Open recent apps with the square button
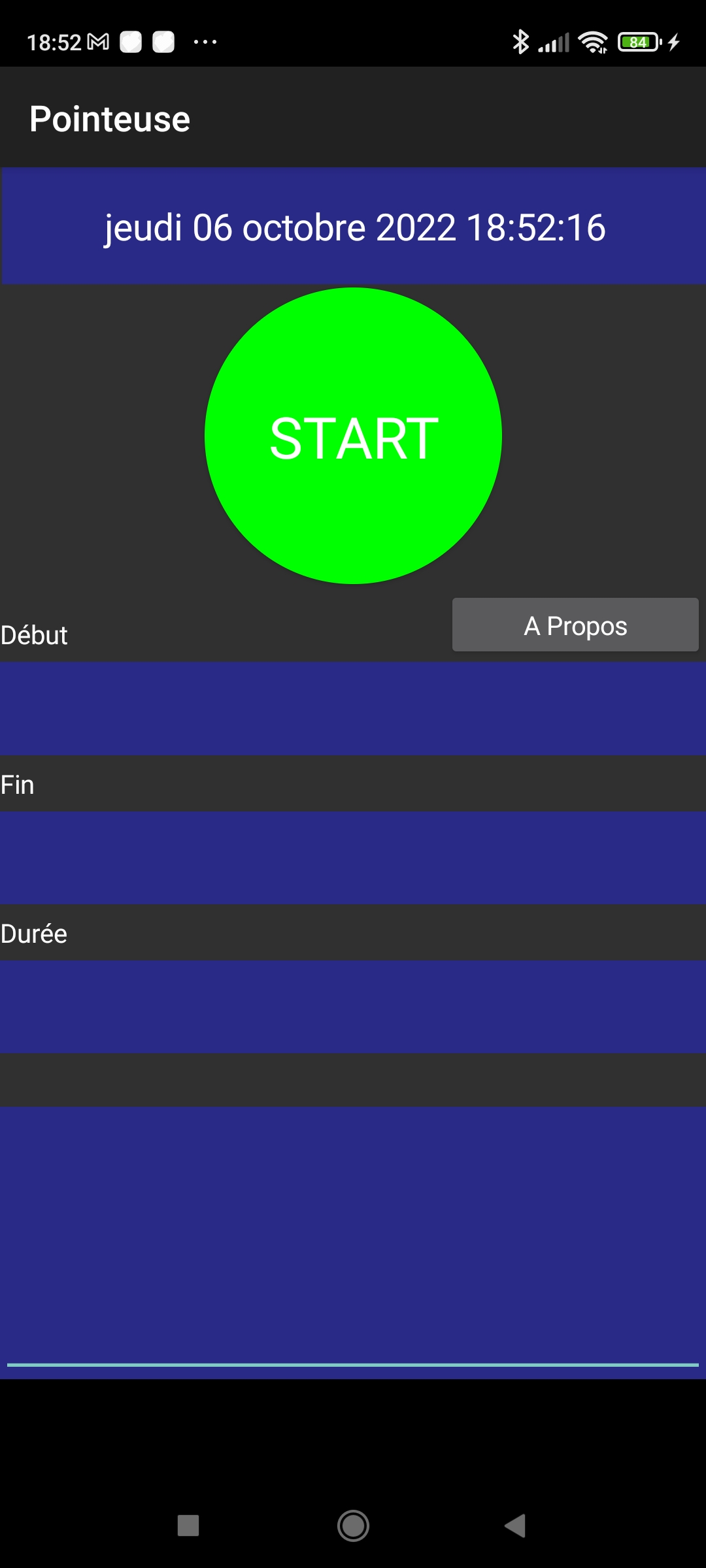 pyautogui.click(x=188, y=1526)
